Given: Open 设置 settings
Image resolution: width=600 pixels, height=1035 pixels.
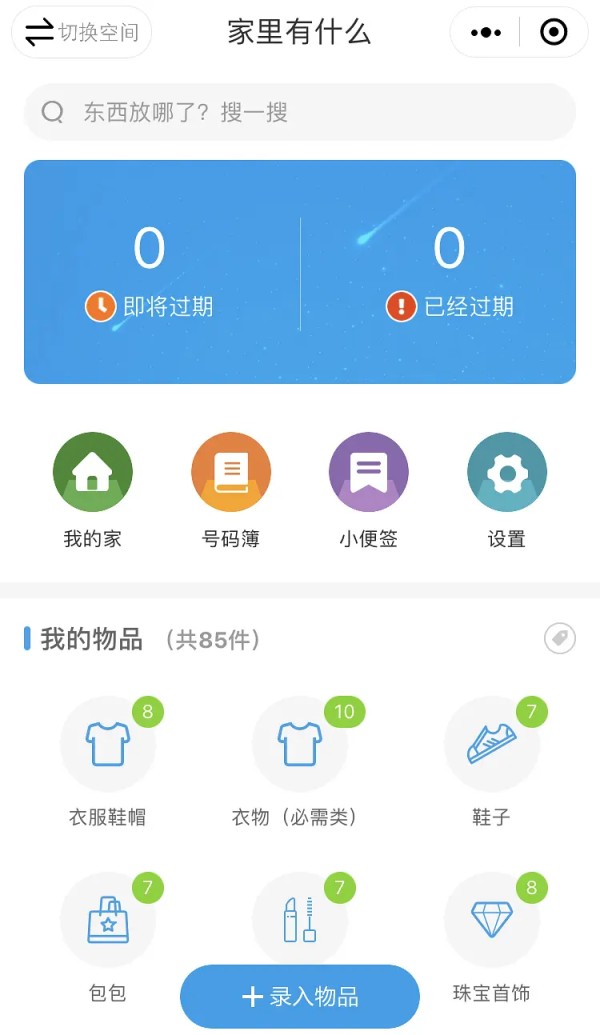Looking at the screenshot, I should (x=506, y=490).
